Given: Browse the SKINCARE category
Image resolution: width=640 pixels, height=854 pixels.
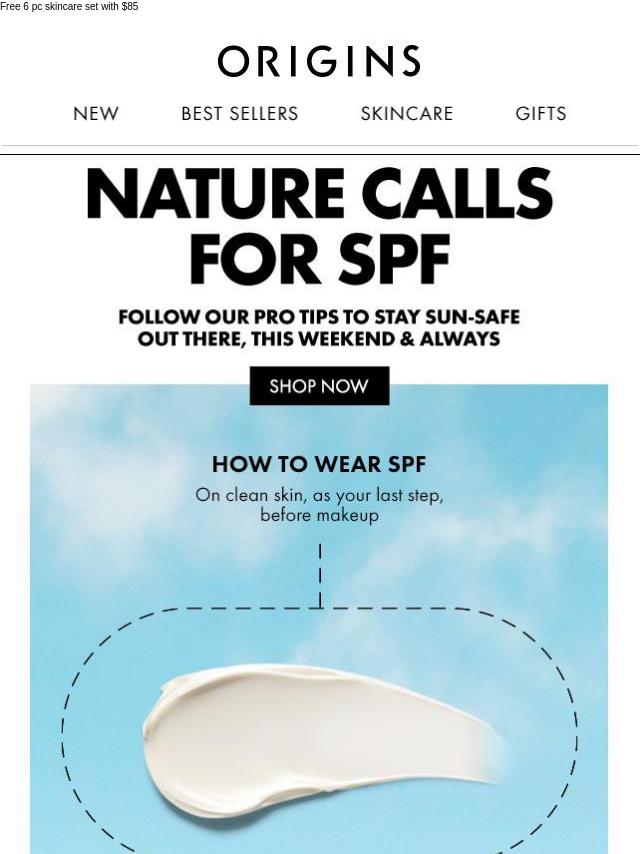Looking at the screenshot, I should pos(407,114).
